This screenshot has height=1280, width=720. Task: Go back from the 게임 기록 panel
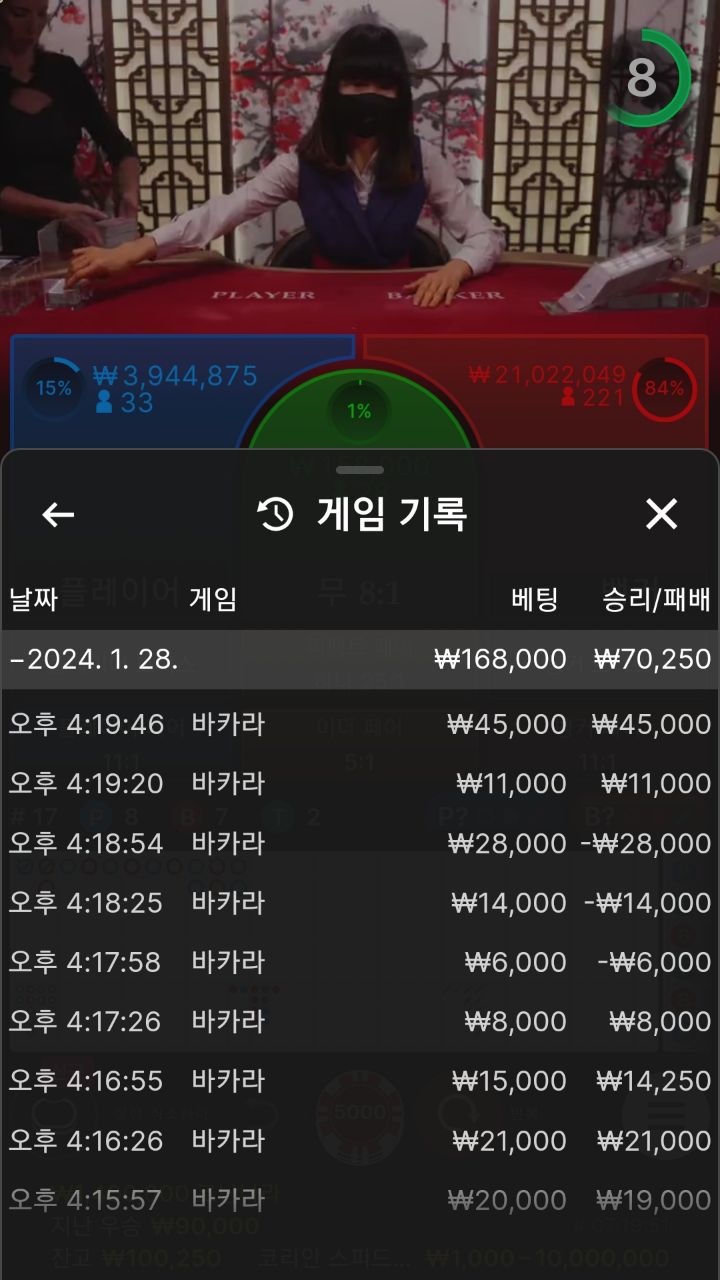pos(58,514)
